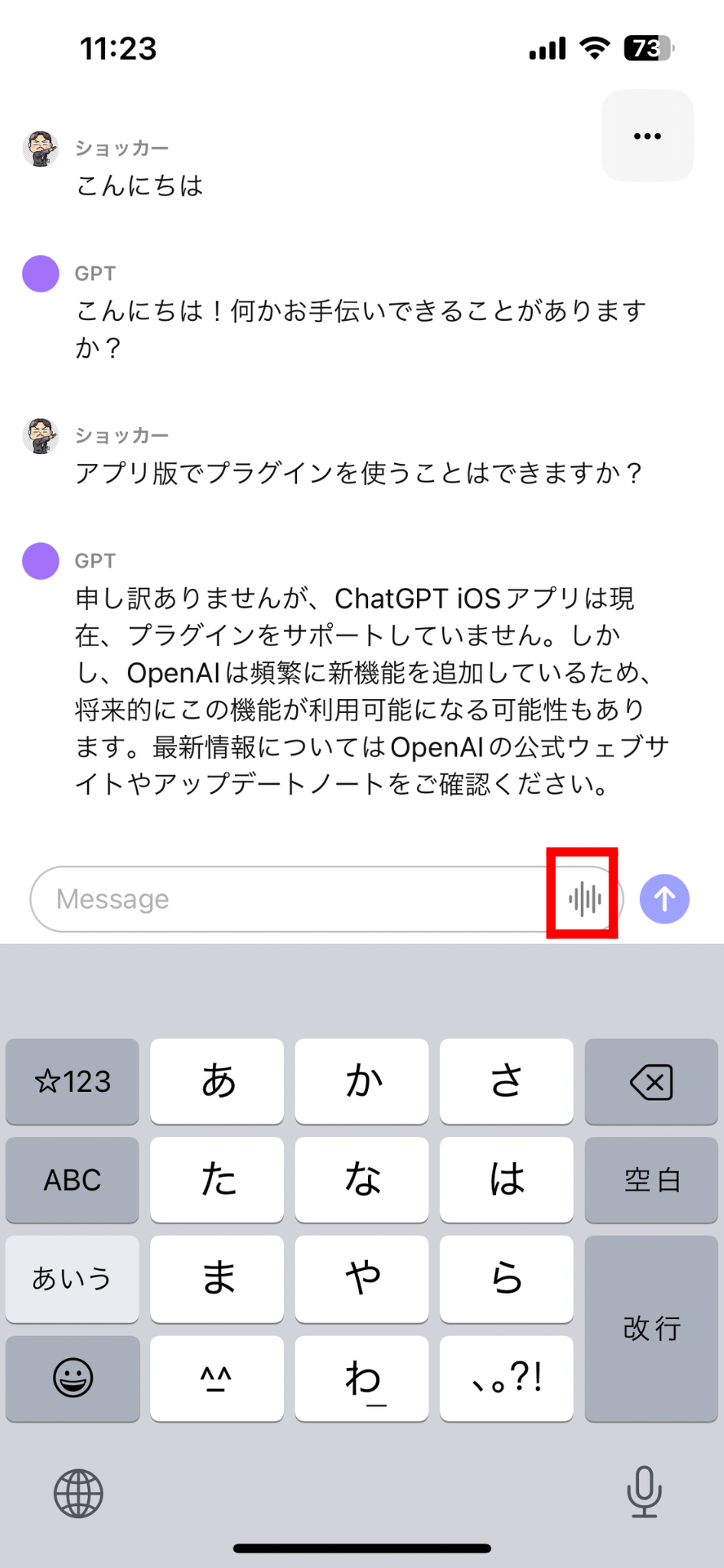724x1568 pixels.
Task: Open the three-dot overflow menu
Action: [647, 136]
